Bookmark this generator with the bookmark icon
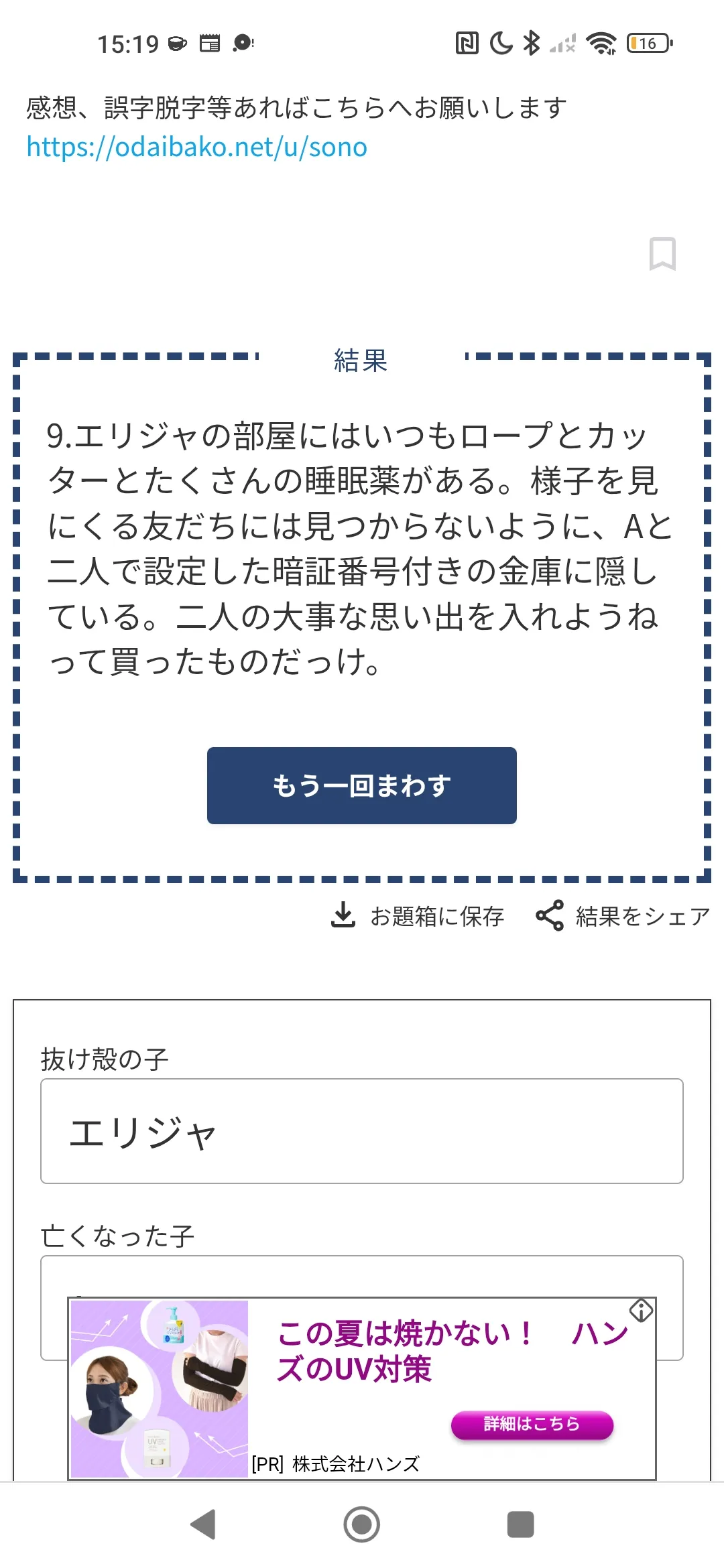This screenshot has height=1568, width=724. [662, 254]
